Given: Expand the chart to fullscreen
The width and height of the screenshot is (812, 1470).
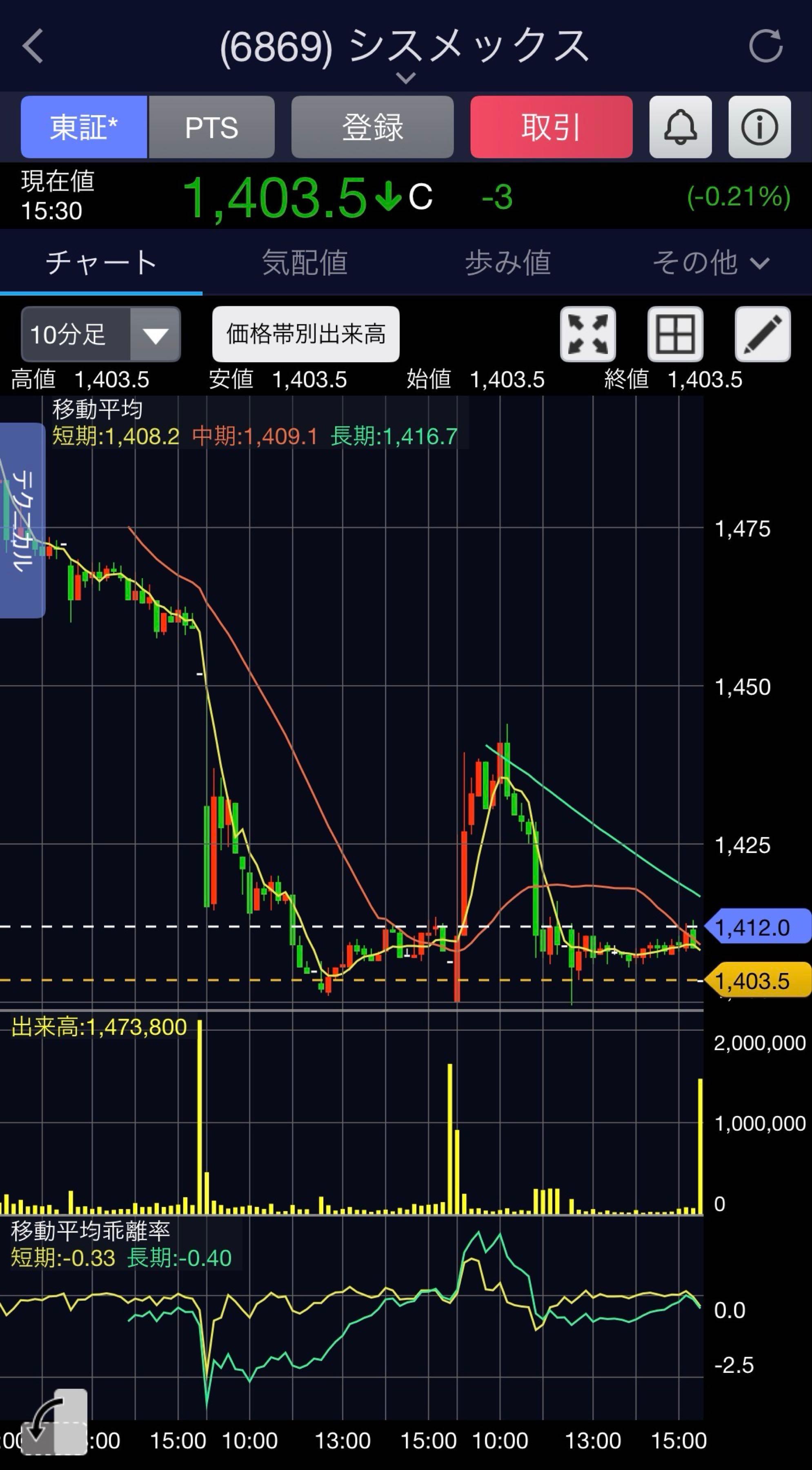Looking at the screenshot, I should 588,334.
